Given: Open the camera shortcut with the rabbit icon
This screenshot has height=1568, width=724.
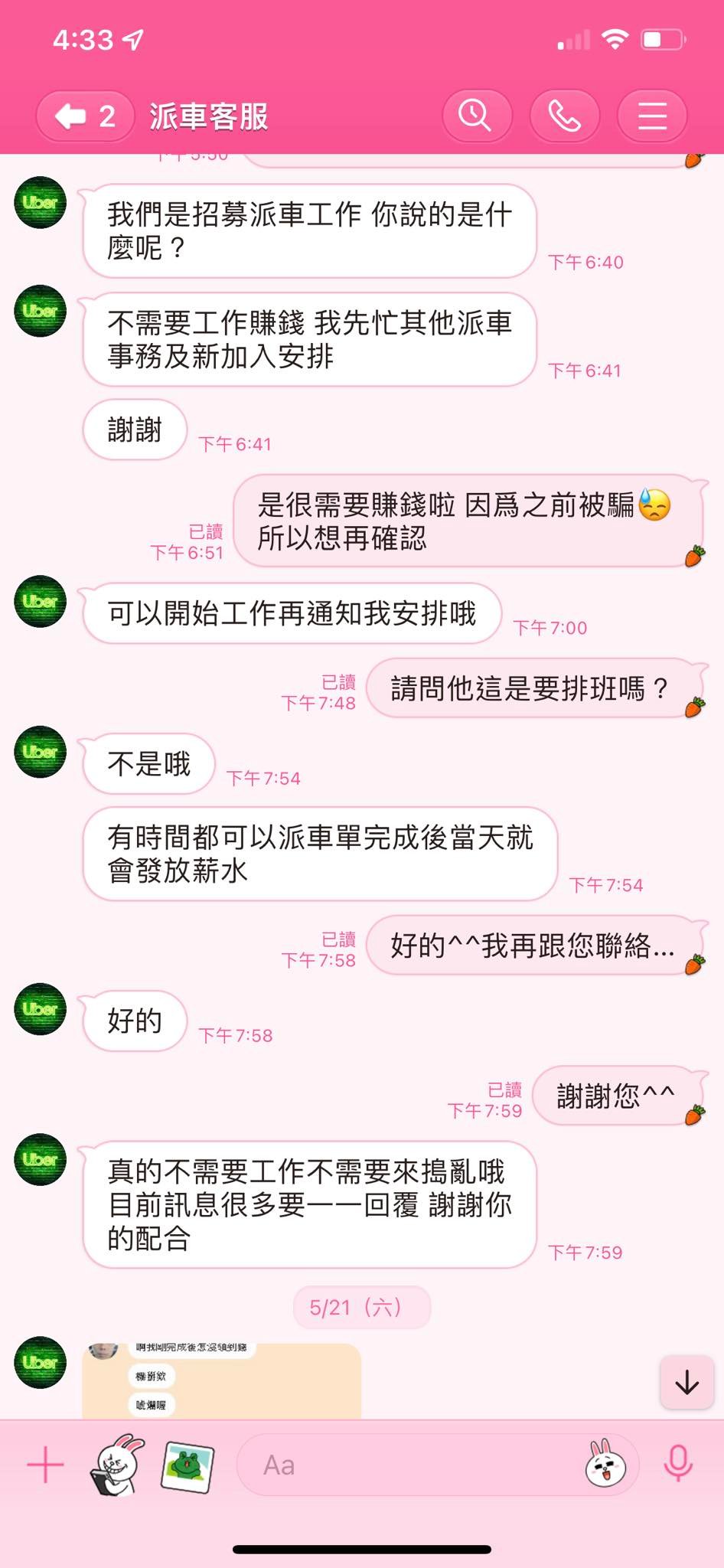Looking at the screenshot, I should coord(118,1465).
